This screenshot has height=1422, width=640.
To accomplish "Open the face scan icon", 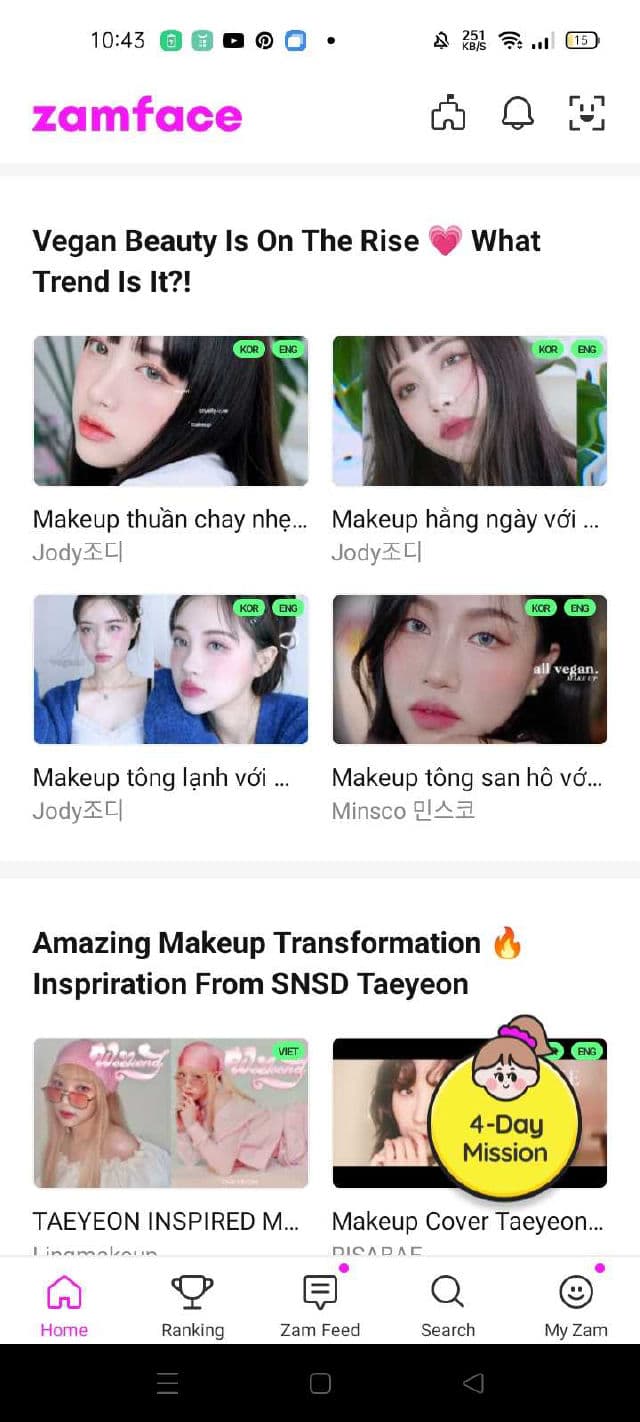I will (x=587, y=114).
